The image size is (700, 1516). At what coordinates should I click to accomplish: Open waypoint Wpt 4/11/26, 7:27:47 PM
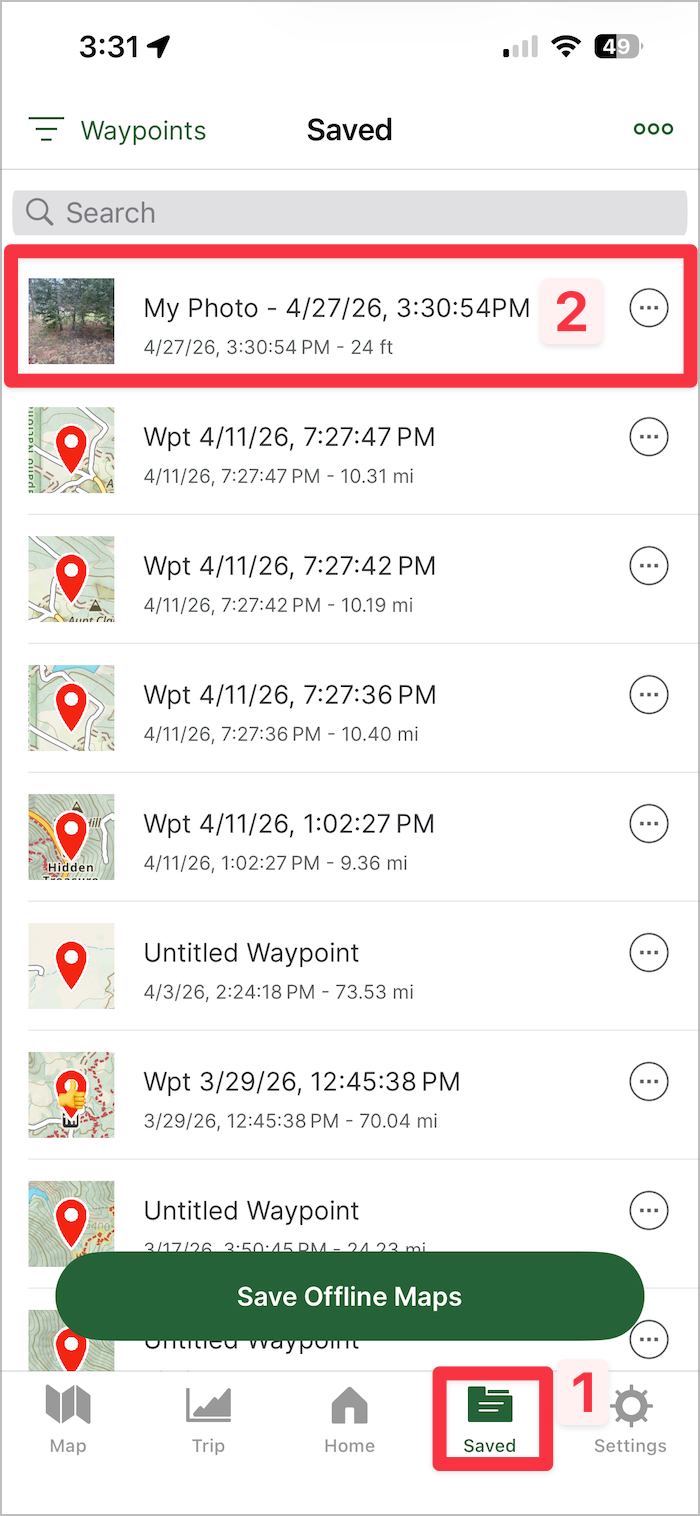pyautogui.click(x=290, y=451)
